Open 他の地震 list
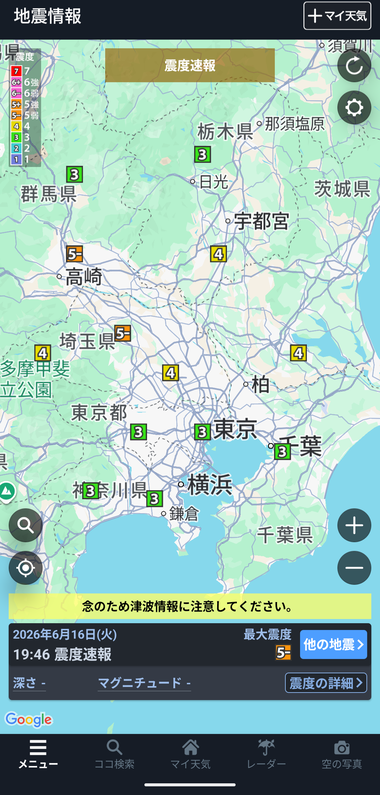The width and height of the screenshot is (380, 795). [x=333, y=644]
